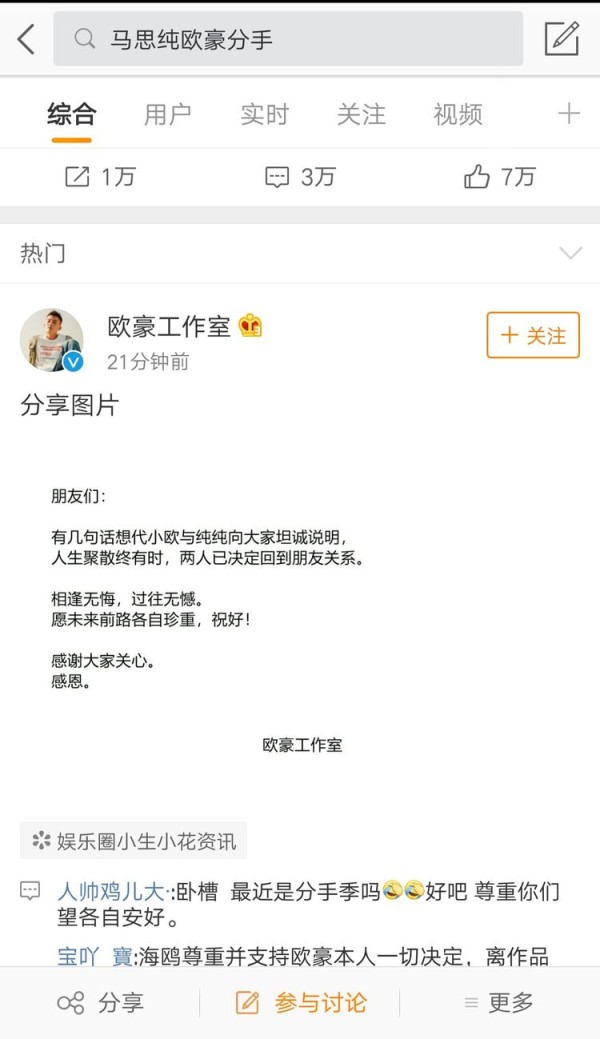This screenshot has height=1039, width=600.
Task: Switch to the 实时 tab
Action: pos(265,115)
